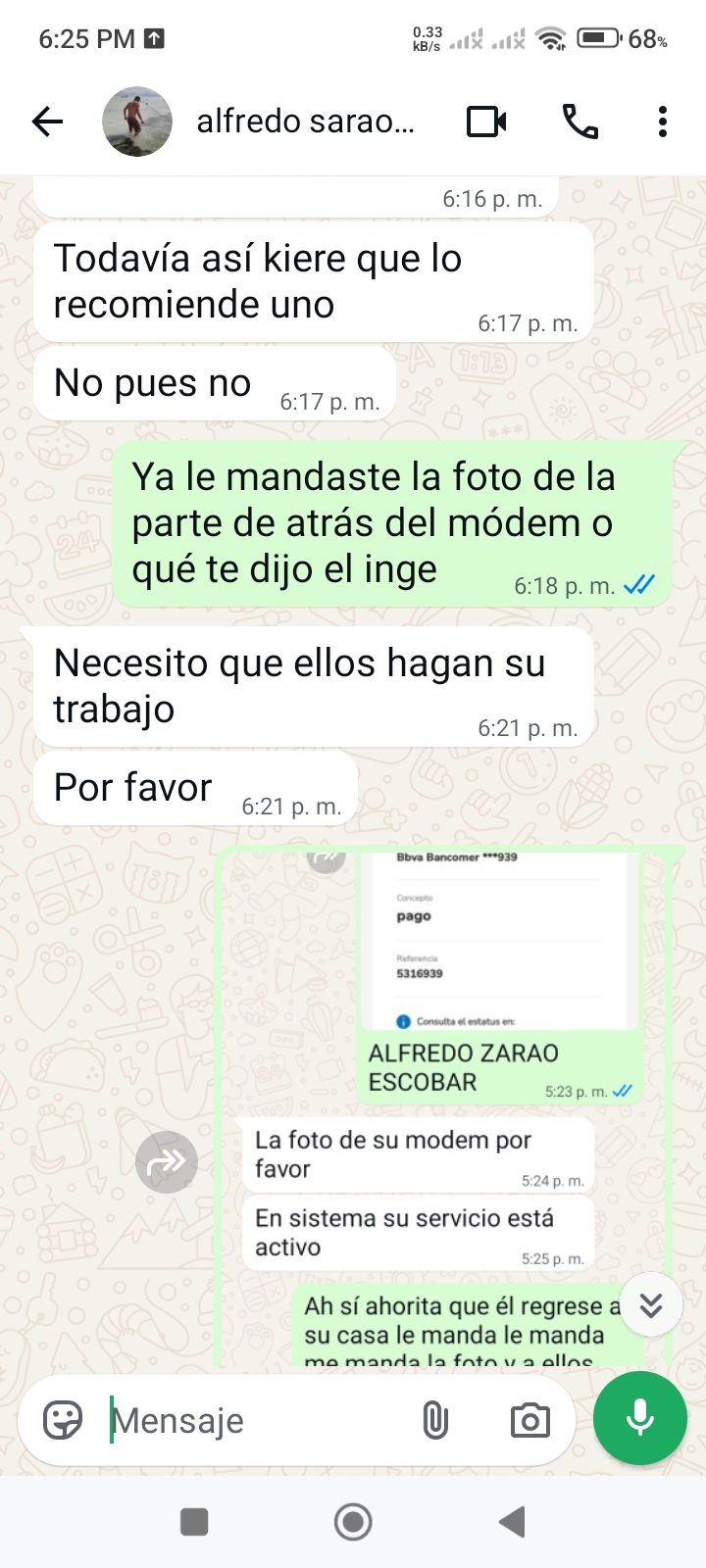The image size is (706, 1568).
Task: Jump to the latest messages
Action: [x=651, y=1304]
